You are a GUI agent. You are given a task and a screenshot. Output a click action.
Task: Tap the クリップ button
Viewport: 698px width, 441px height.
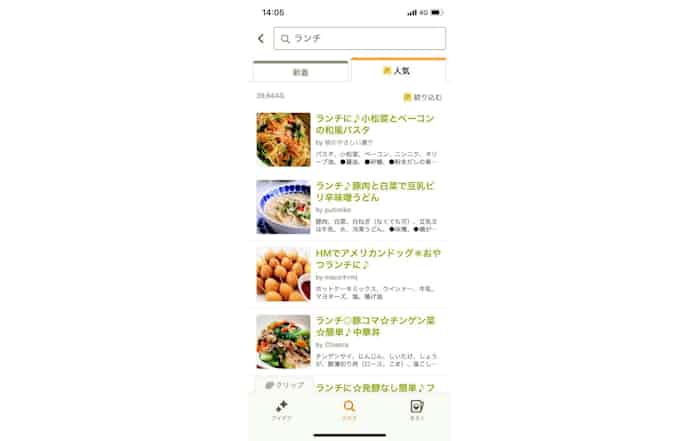[x=285, y=385]
